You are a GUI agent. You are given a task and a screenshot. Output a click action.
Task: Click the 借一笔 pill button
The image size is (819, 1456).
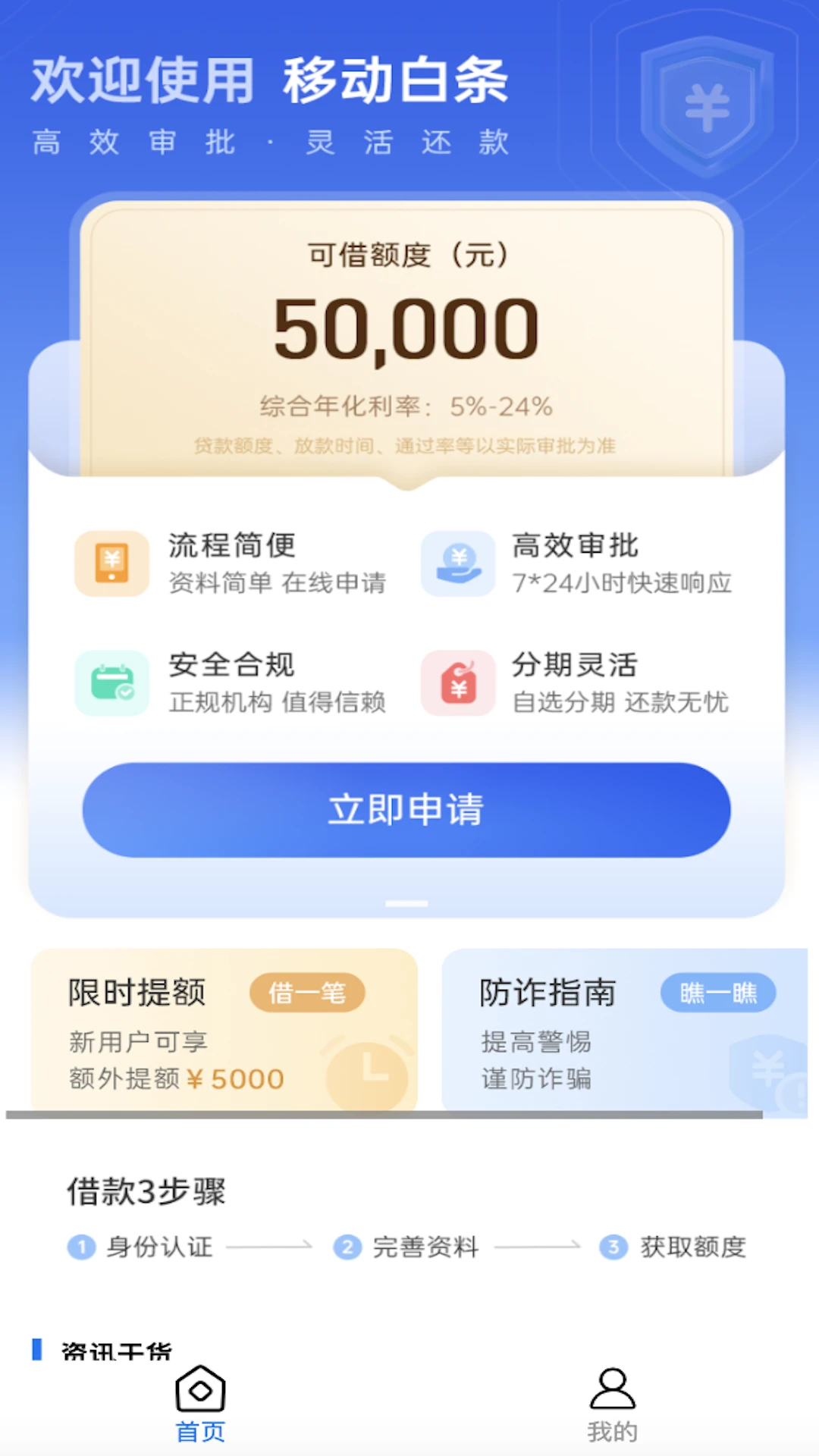point(307,991)
